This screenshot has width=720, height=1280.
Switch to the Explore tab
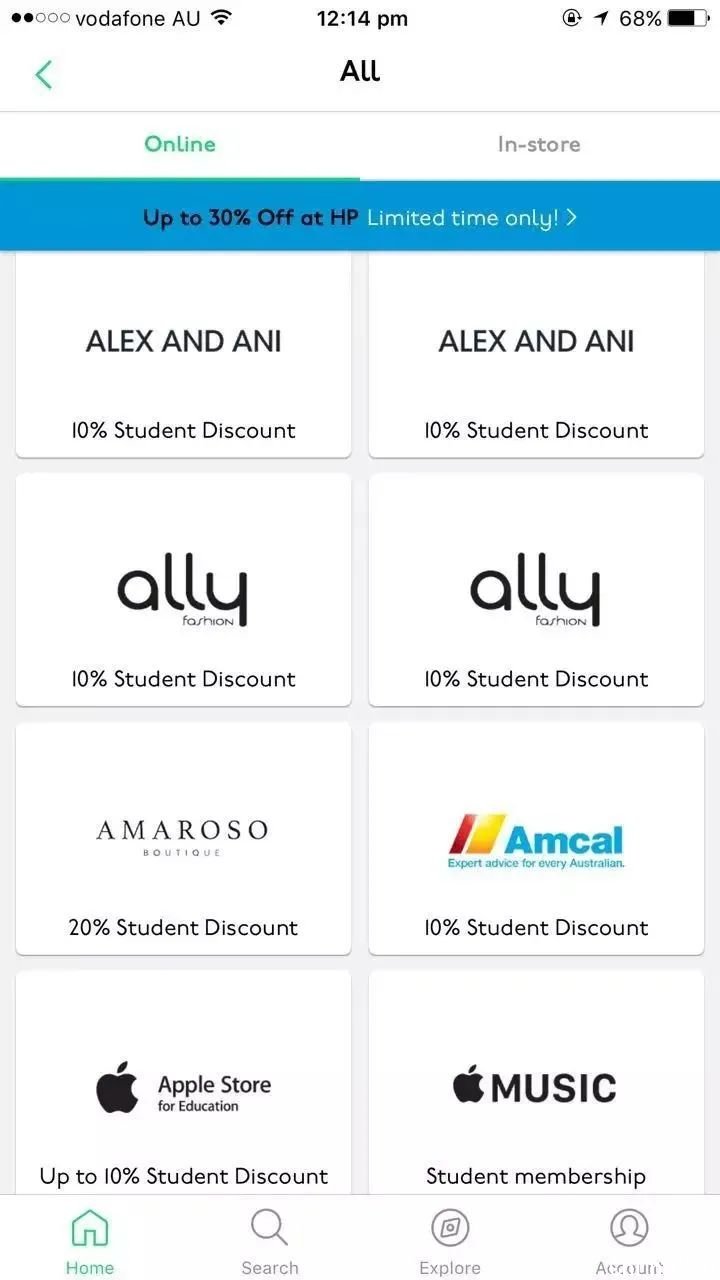(x=450, y=1240)
